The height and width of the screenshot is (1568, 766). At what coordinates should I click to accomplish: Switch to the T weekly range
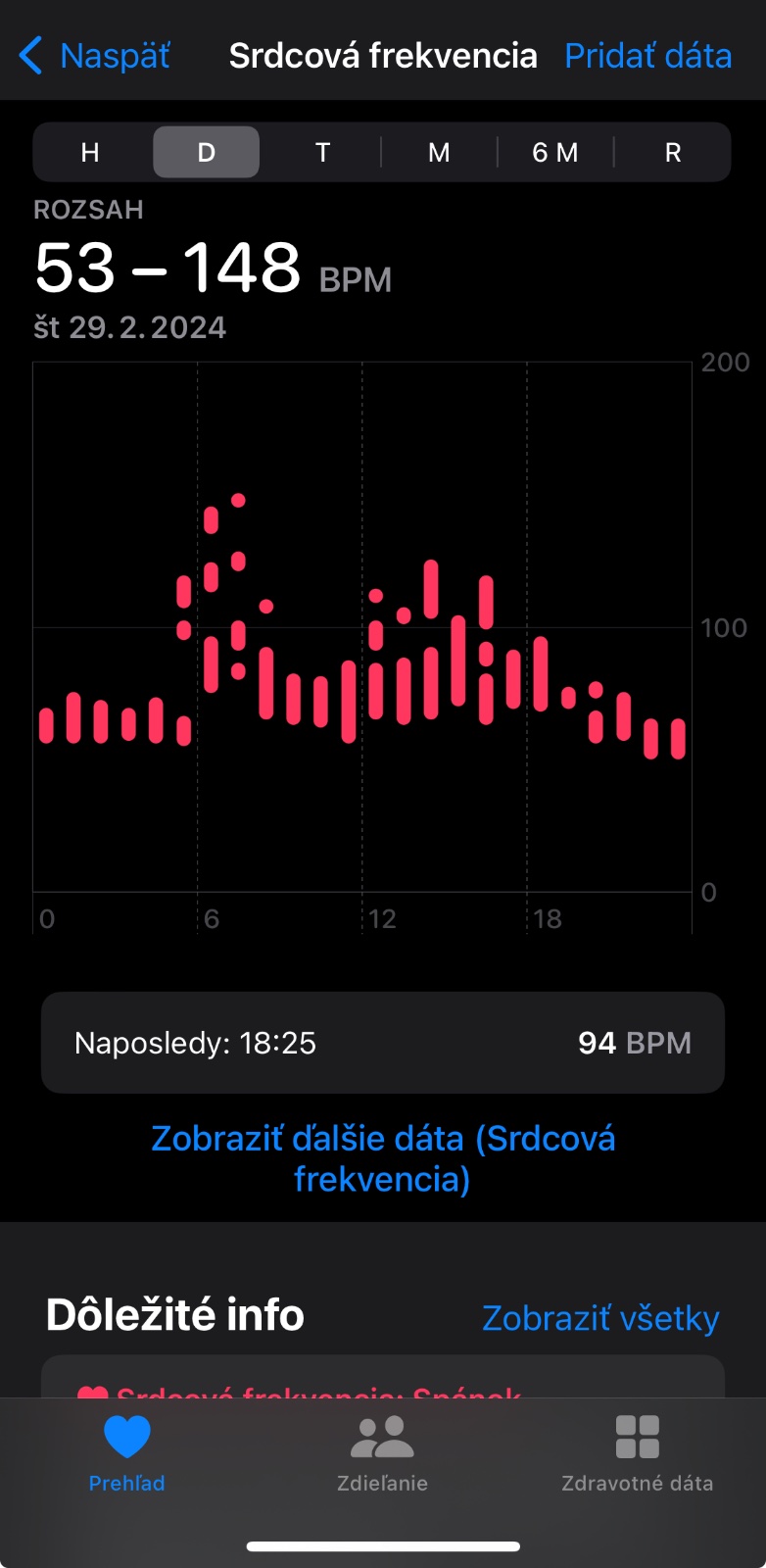tap(322, 153)
